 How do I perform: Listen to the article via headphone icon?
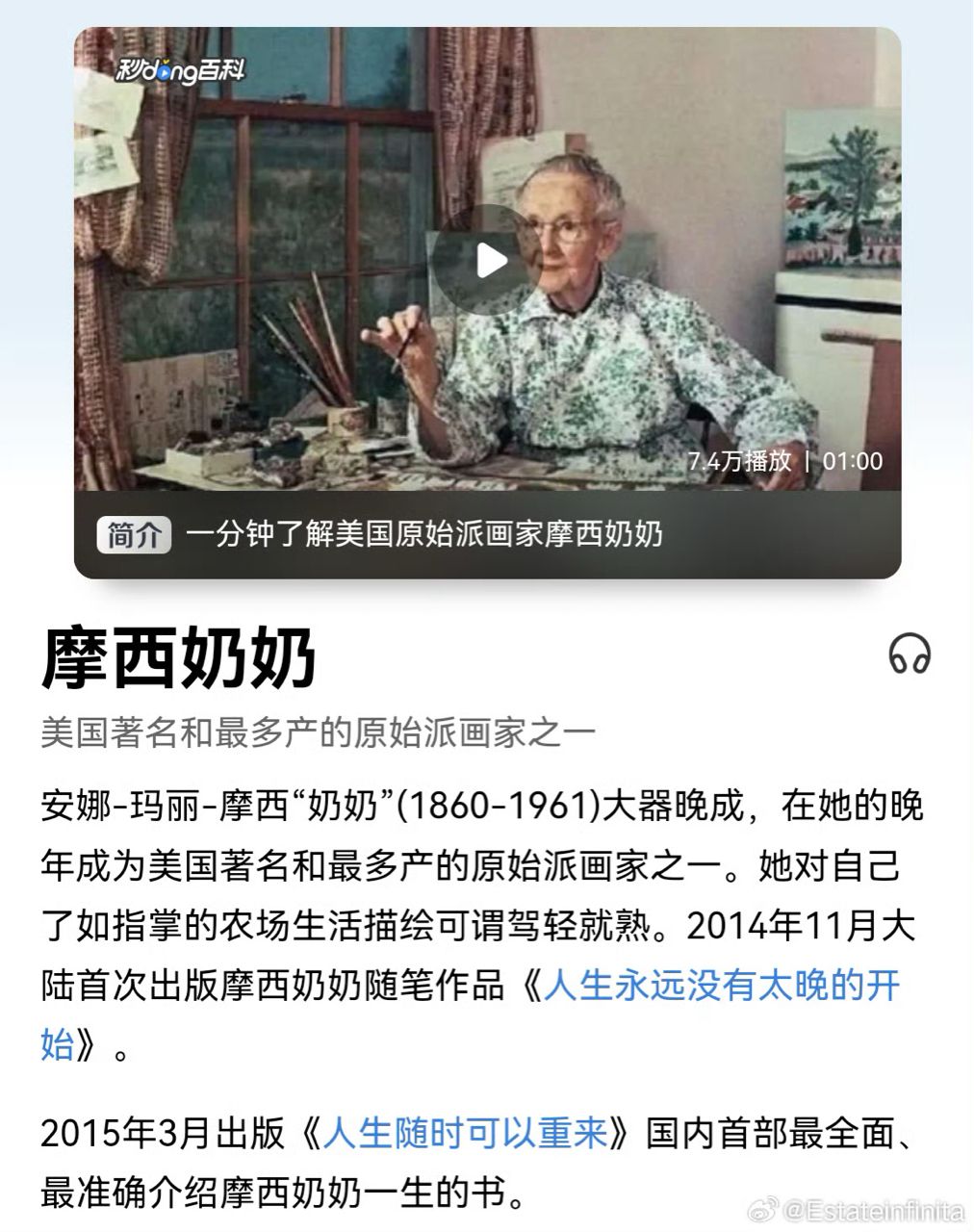click(909, 654)
